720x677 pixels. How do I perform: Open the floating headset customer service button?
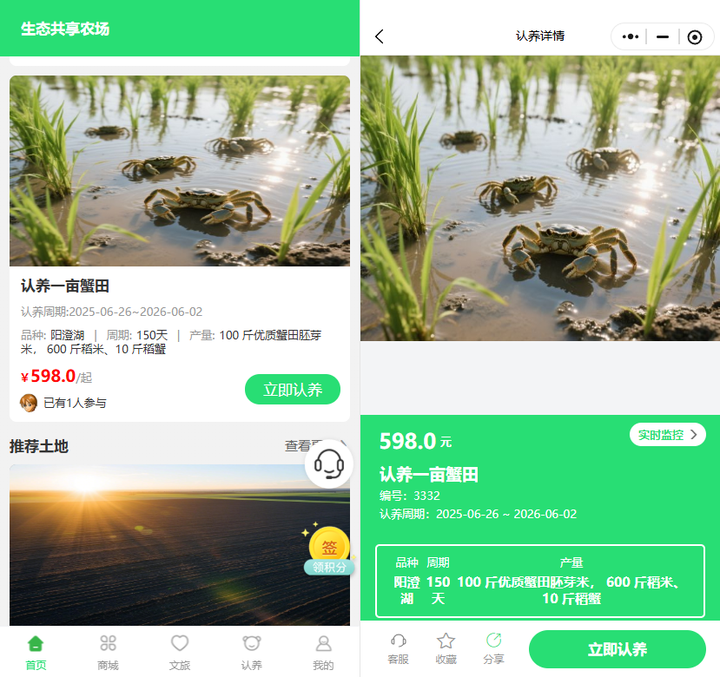[x=328, y=464]
